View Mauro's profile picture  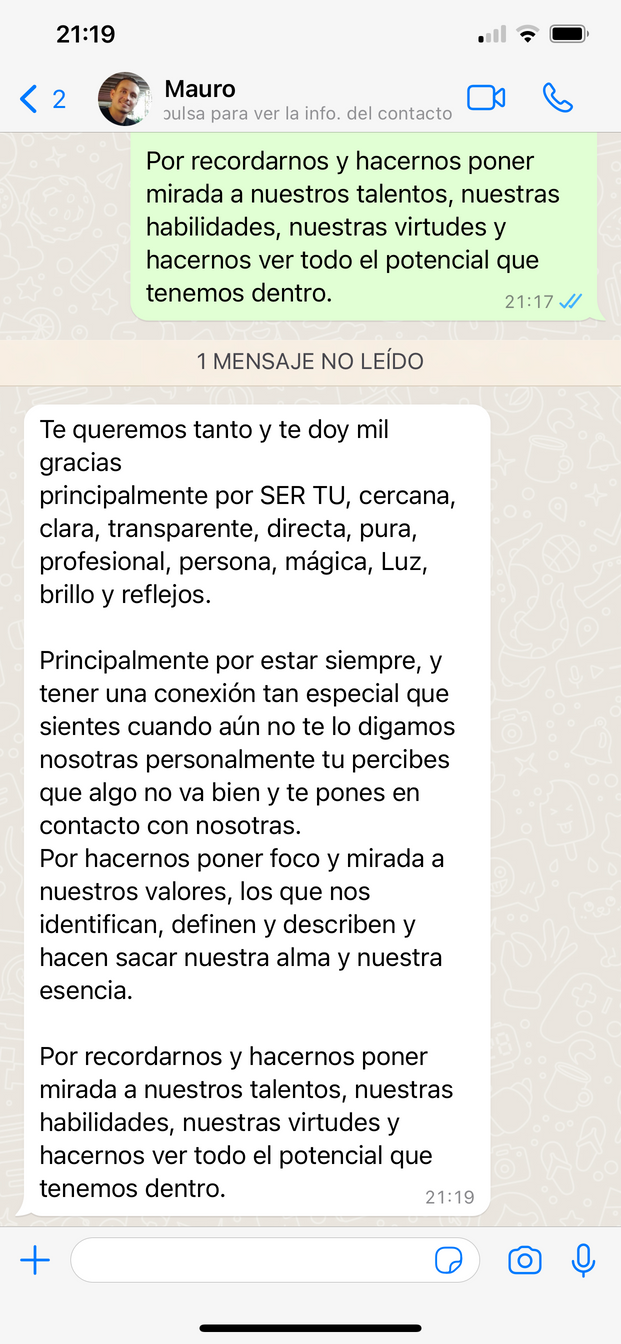click(x=125, y=99)
